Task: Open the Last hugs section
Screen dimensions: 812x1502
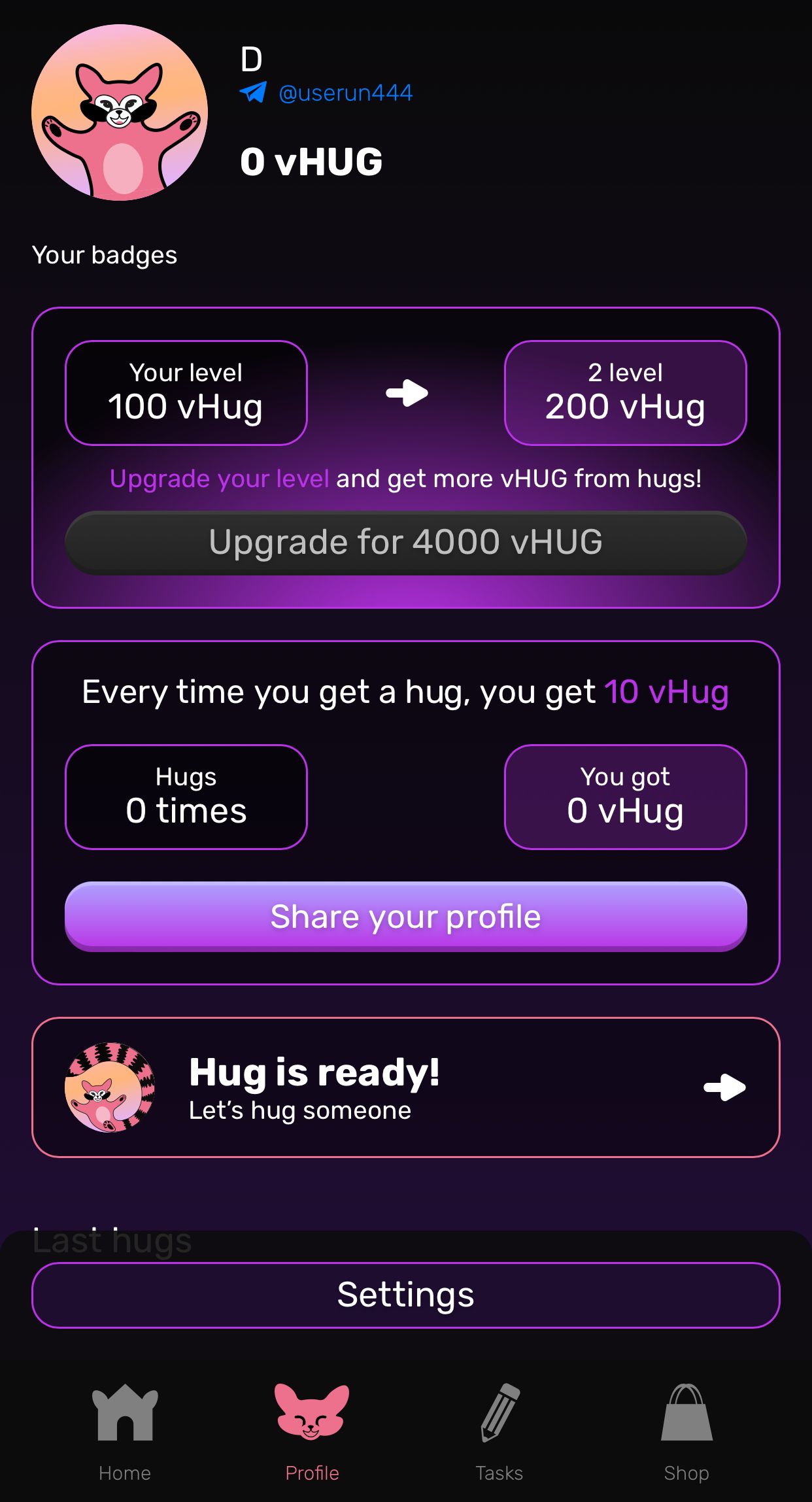Action: pyautogui.click(x=110, y=1238)
